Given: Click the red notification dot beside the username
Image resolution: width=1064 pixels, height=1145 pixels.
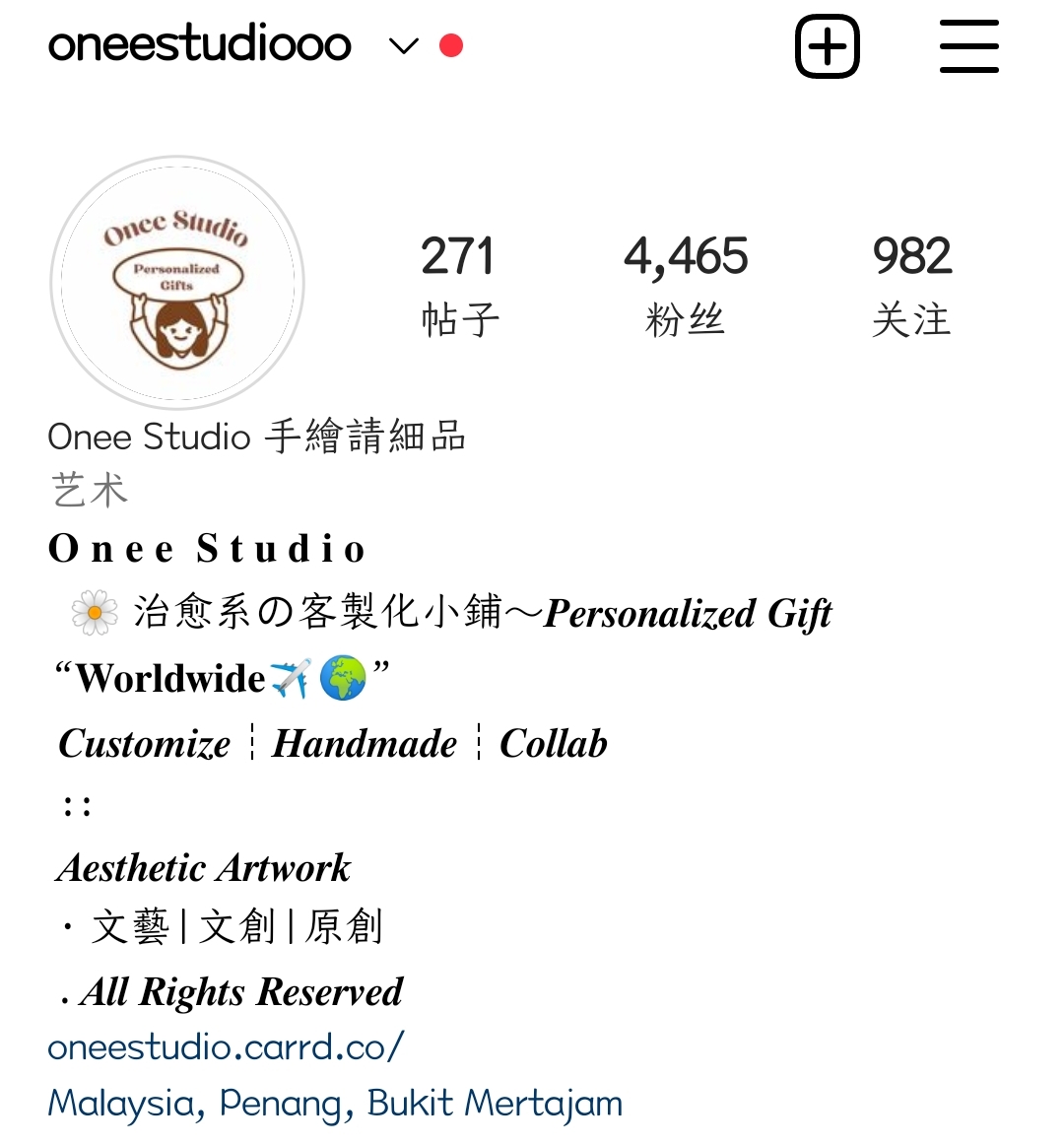Looking at the screenshot, I should tap(451, 44).
